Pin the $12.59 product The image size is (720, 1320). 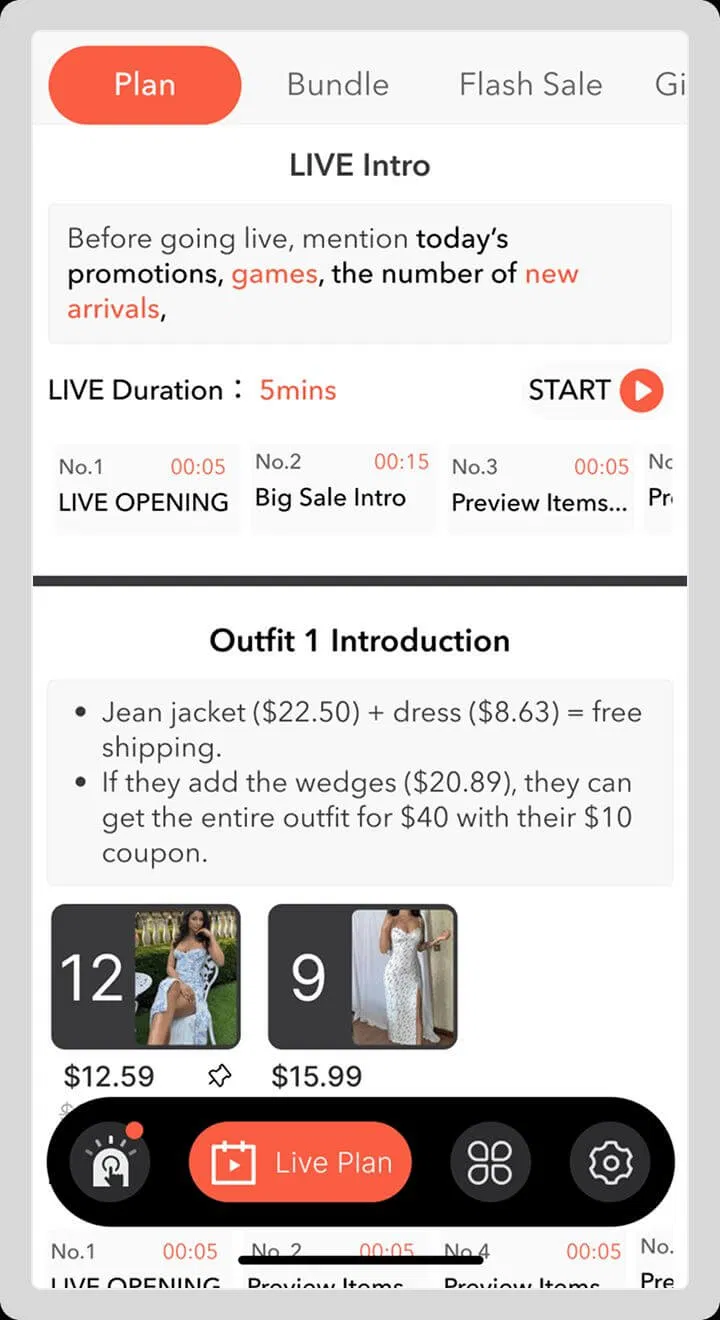click(x=219, y=1076)
